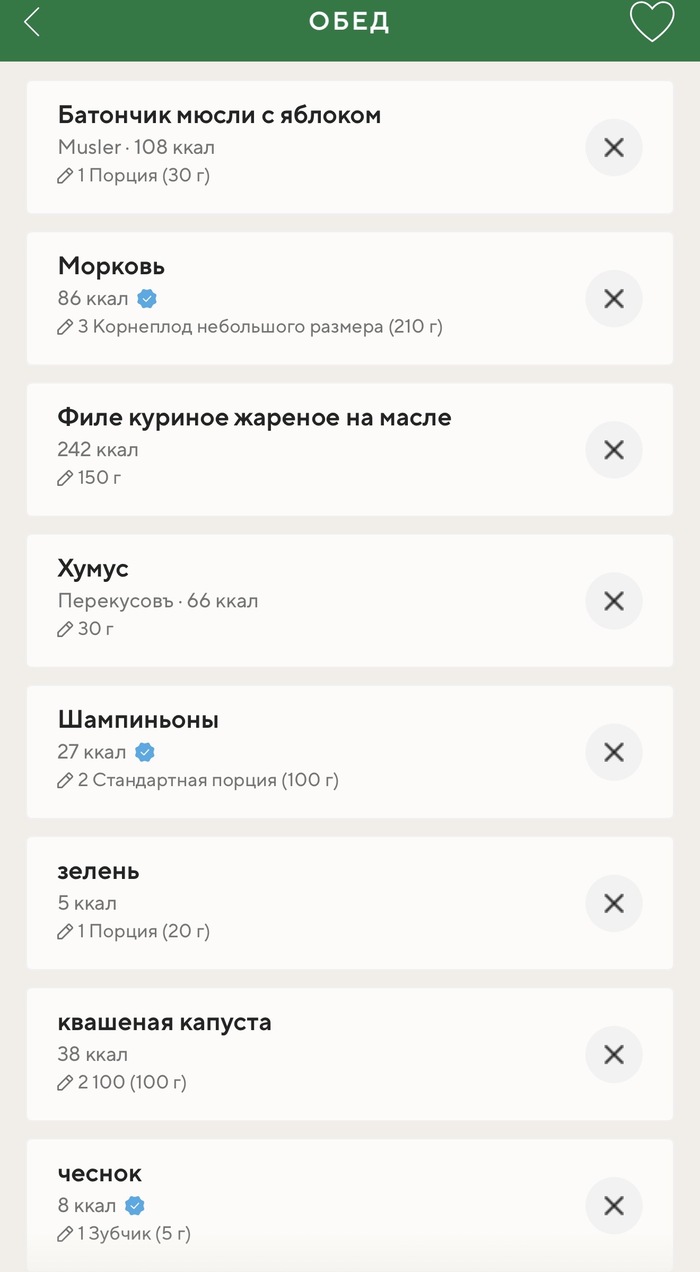Screen dimensions: 700x1272
Task: Edit the 1 Порция (30 г) serving of Батончик
Action: click(134, 176)
